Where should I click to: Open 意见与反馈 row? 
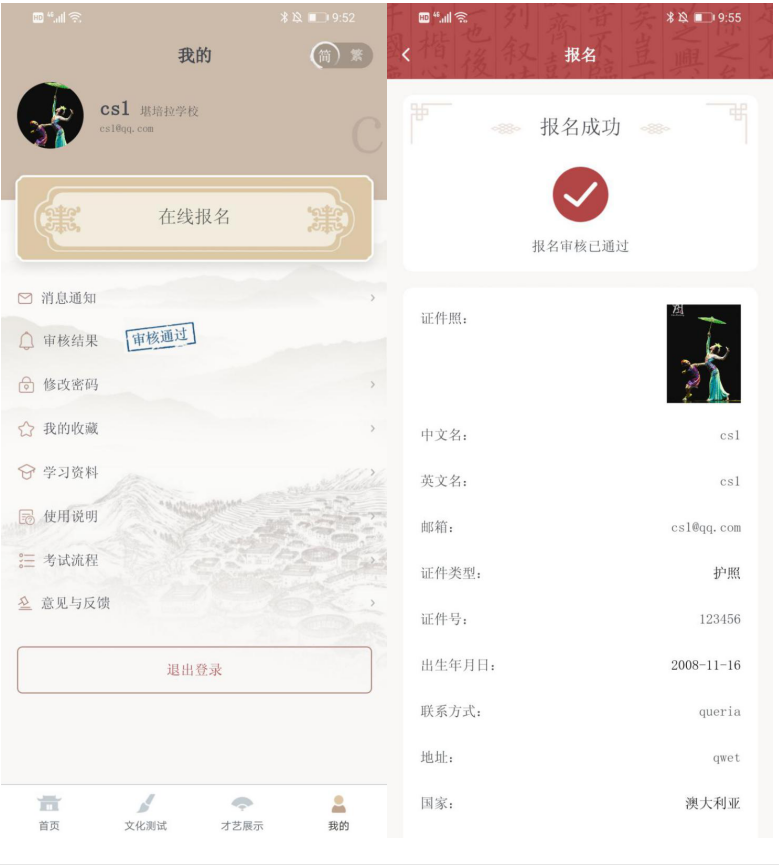pos(194,604)
